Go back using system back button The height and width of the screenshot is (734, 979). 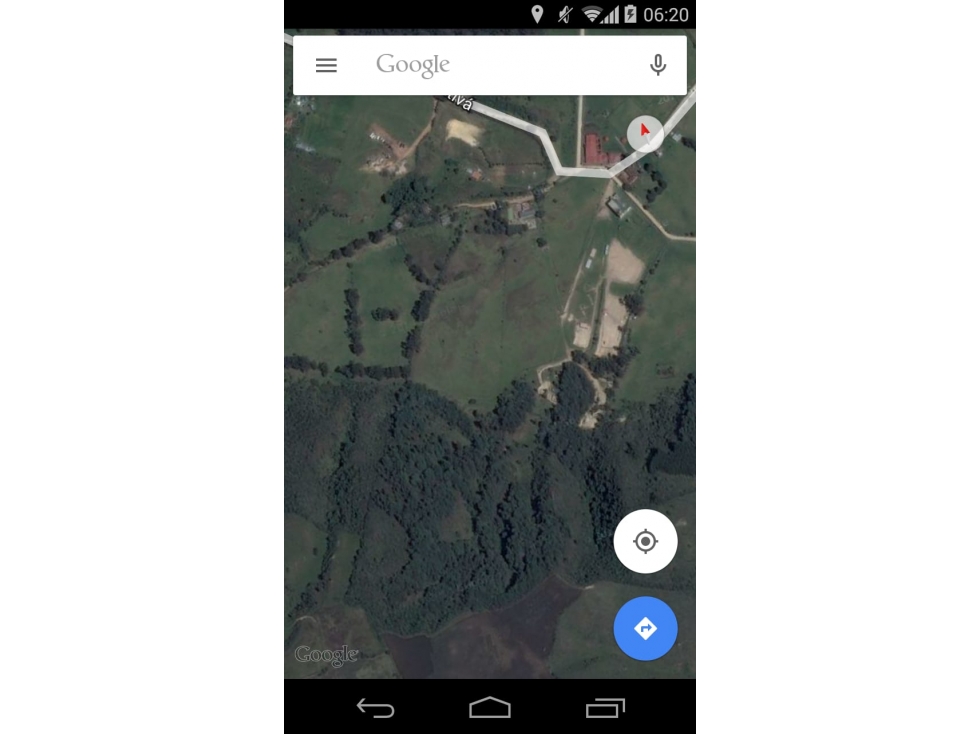(376, 708)
